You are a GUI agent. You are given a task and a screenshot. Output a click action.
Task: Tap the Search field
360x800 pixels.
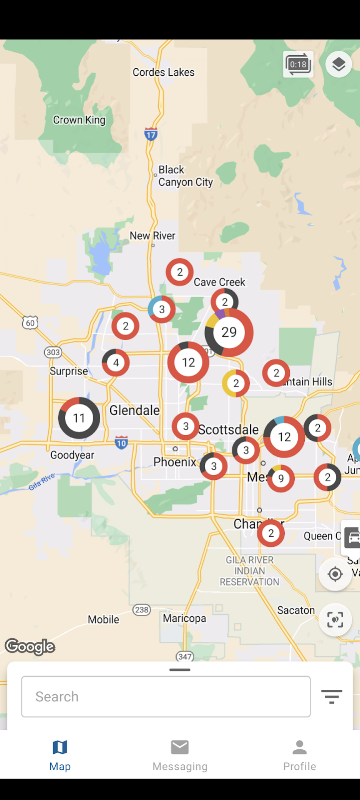(166, 696)
